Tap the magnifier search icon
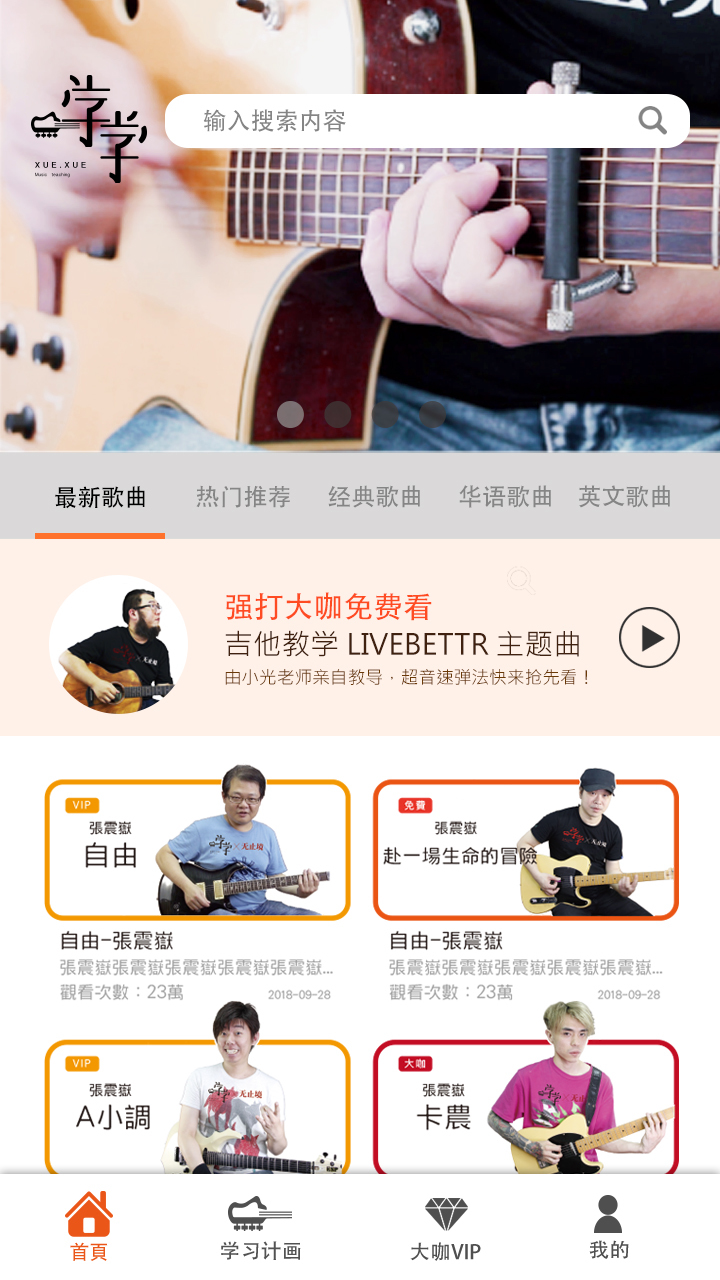This screenshot has width=720, height=1280. pos(653,121)
